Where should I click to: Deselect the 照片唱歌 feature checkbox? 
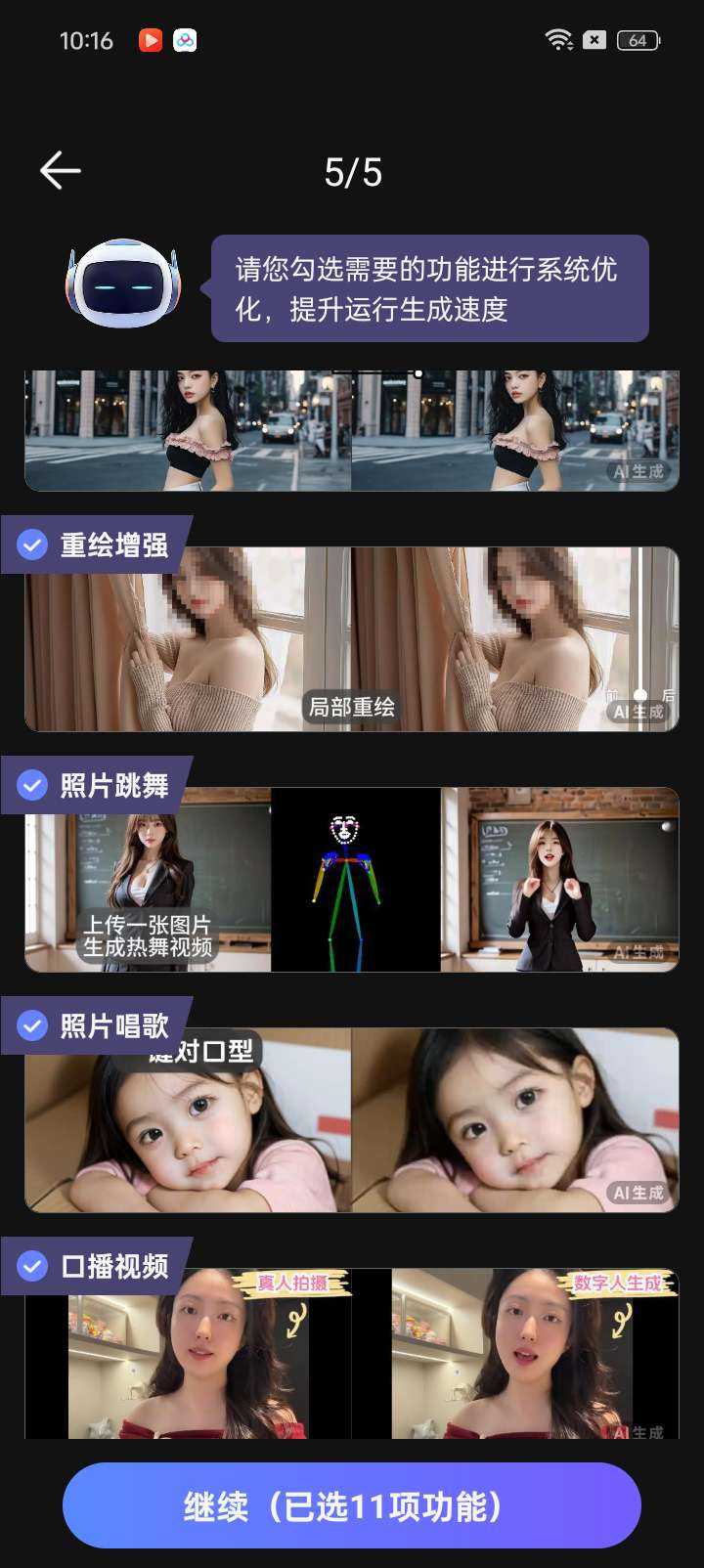tap(32, 1025)
